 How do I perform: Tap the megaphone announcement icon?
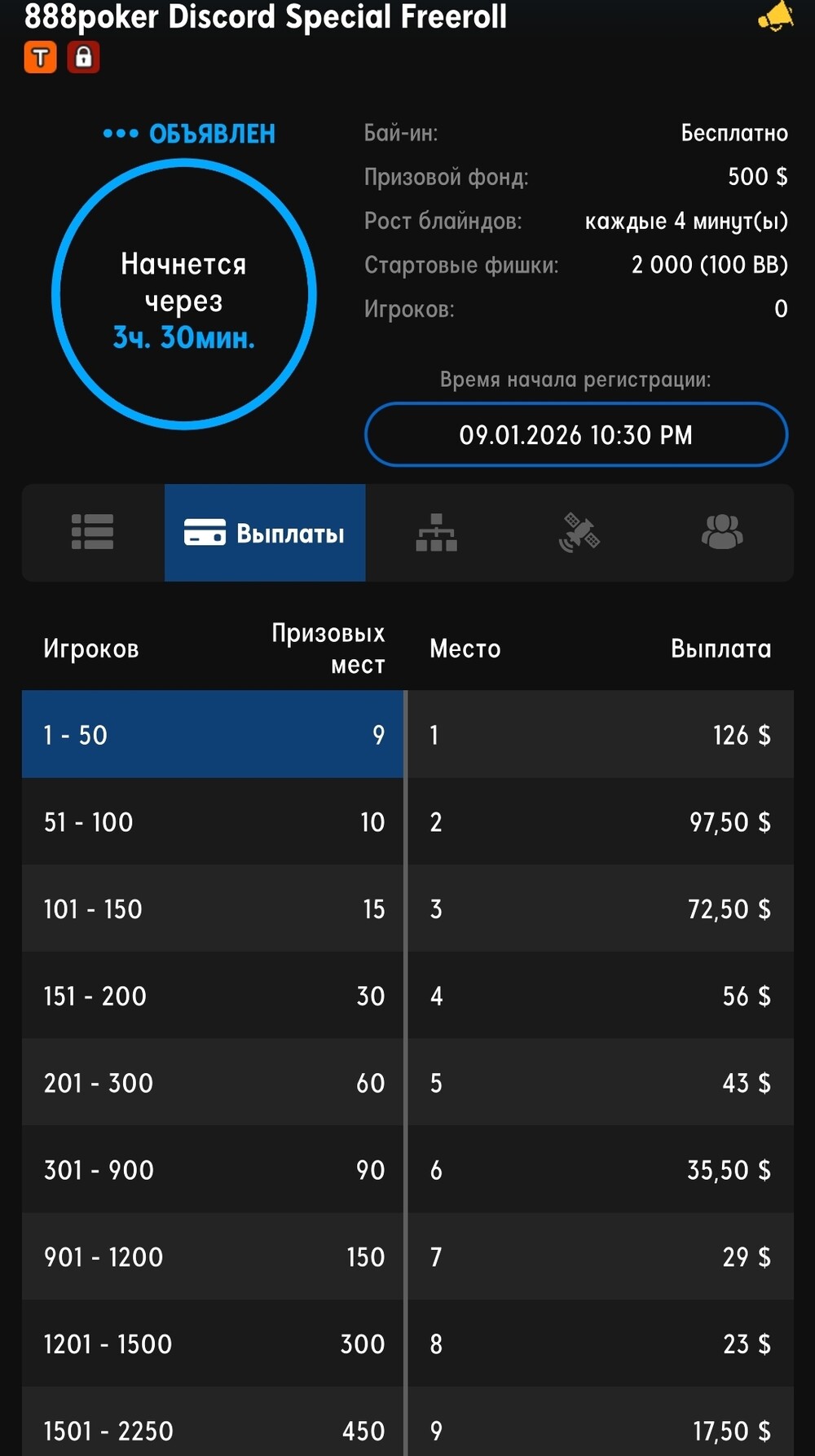[x=775, y=17]
